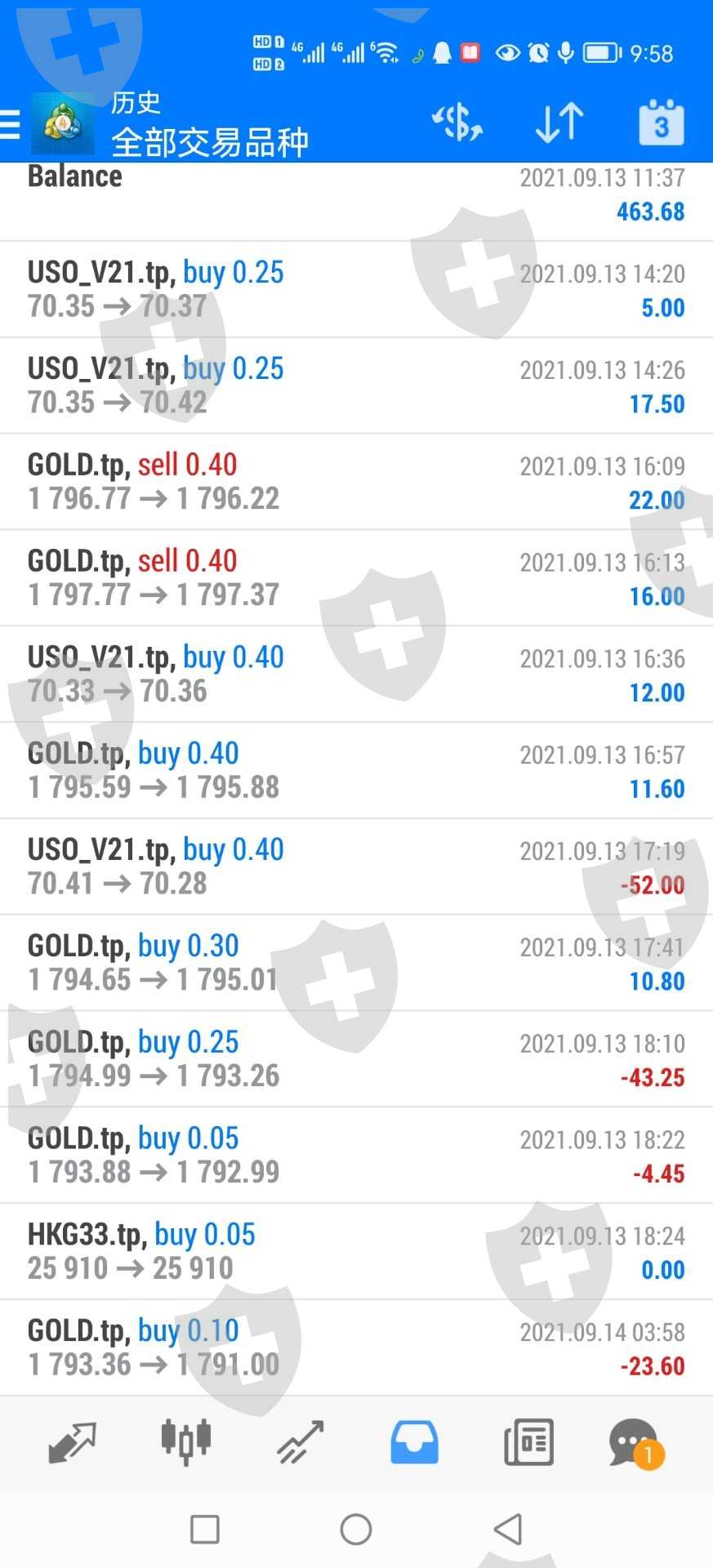Select the GOLD.tp trade with -43.25 loss
This screenshot has height=1568, width=713.
tap(356, 1059)
